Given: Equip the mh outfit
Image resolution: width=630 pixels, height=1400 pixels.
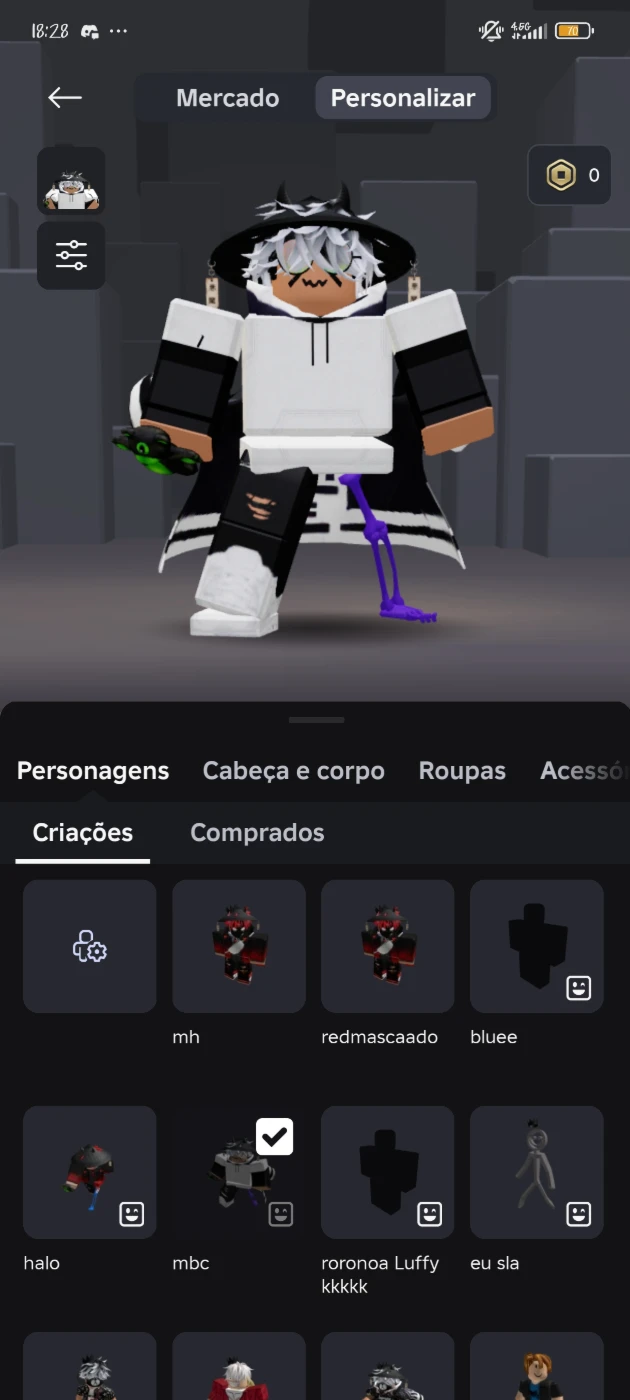Looking at the screenshot, I should pyautogui.click(x=239, y=946).
